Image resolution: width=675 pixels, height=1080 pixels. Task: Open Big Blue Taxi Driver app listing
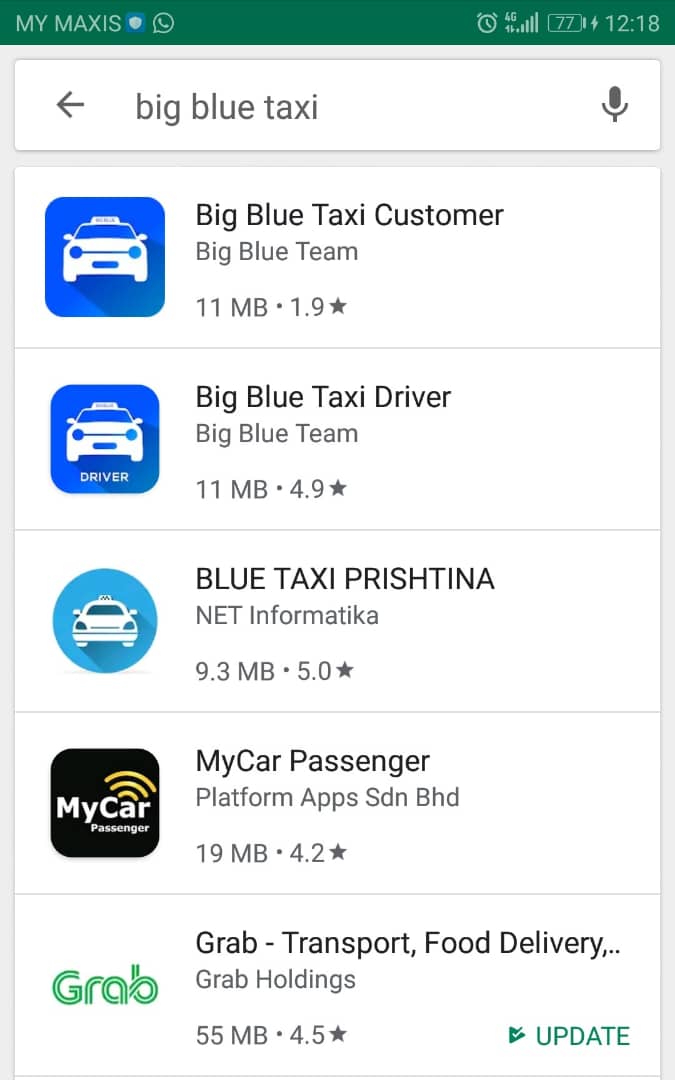pos(338,439)
